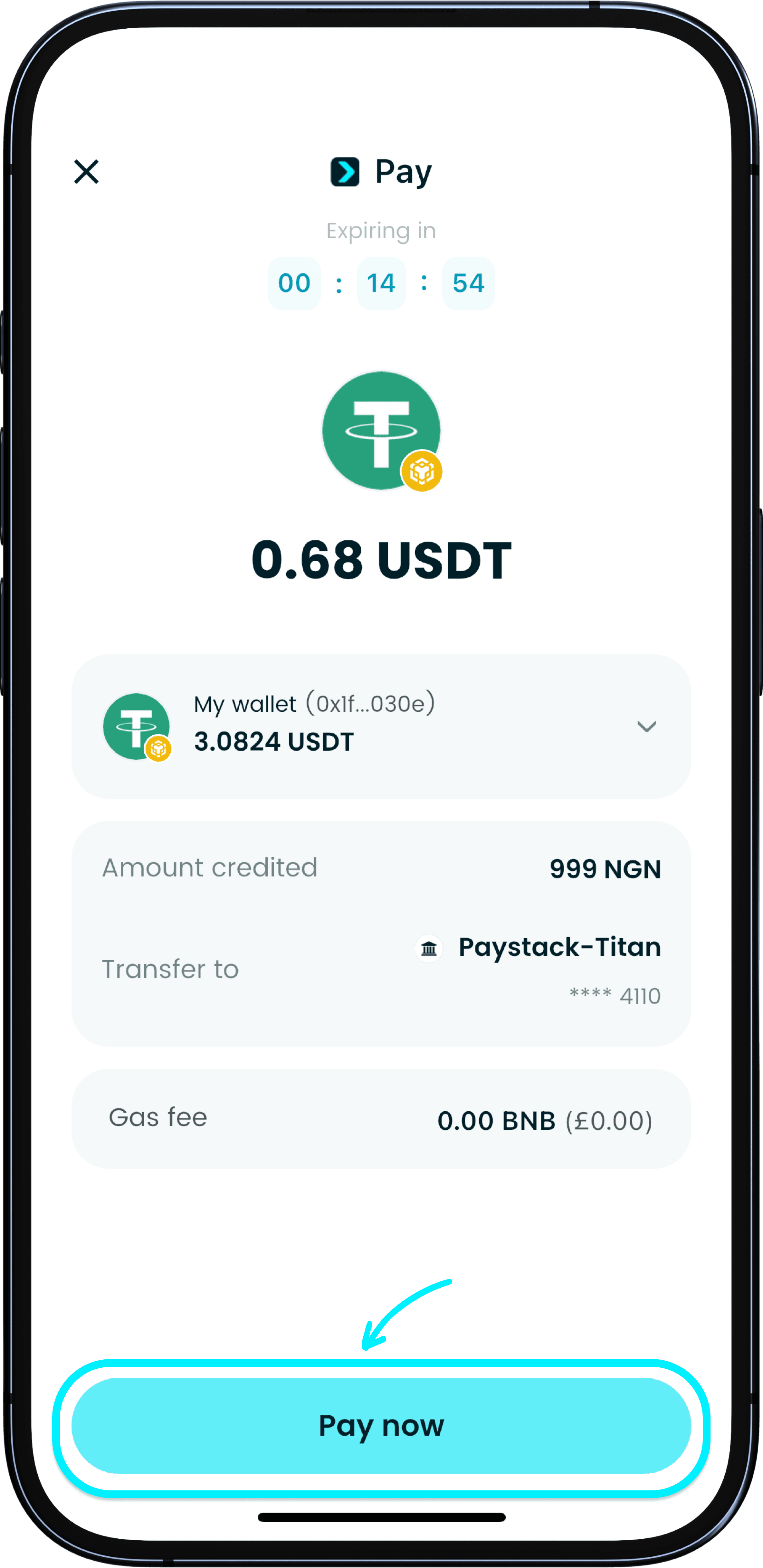Click the Amount credited 999 NGN value
The image size is (763, 1568).
point(605,869)
